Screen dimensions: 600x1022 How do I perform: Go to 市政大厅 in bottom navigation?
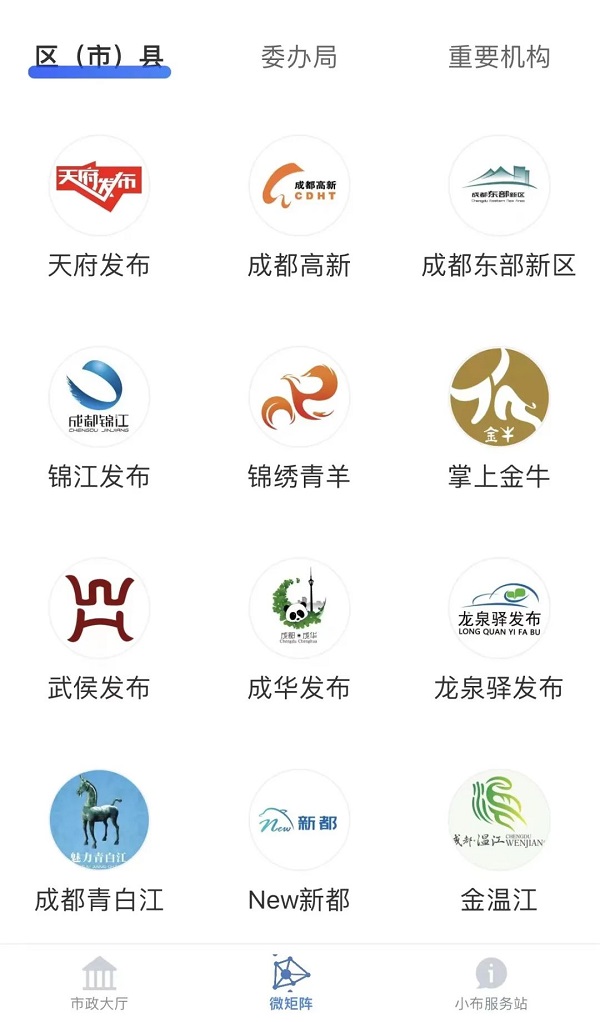99,983
